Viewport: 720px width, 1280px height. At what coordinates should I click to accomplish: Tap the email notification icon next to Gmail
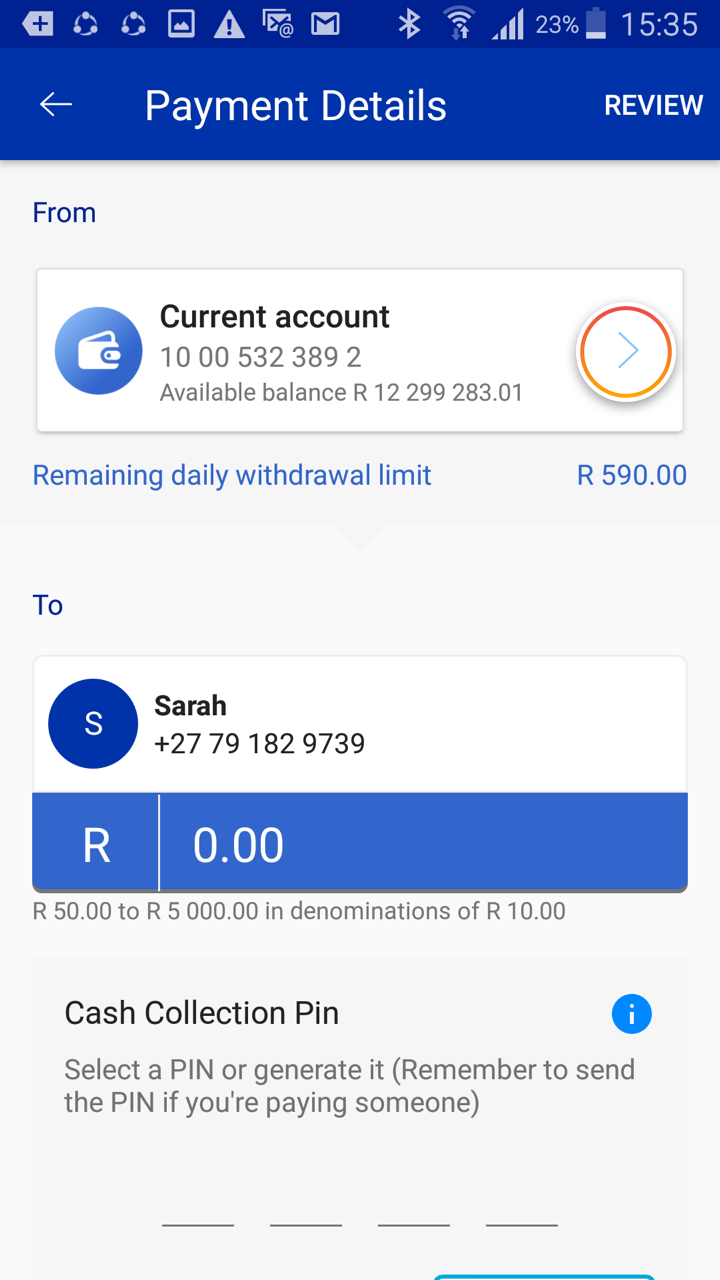click(277, 25)
